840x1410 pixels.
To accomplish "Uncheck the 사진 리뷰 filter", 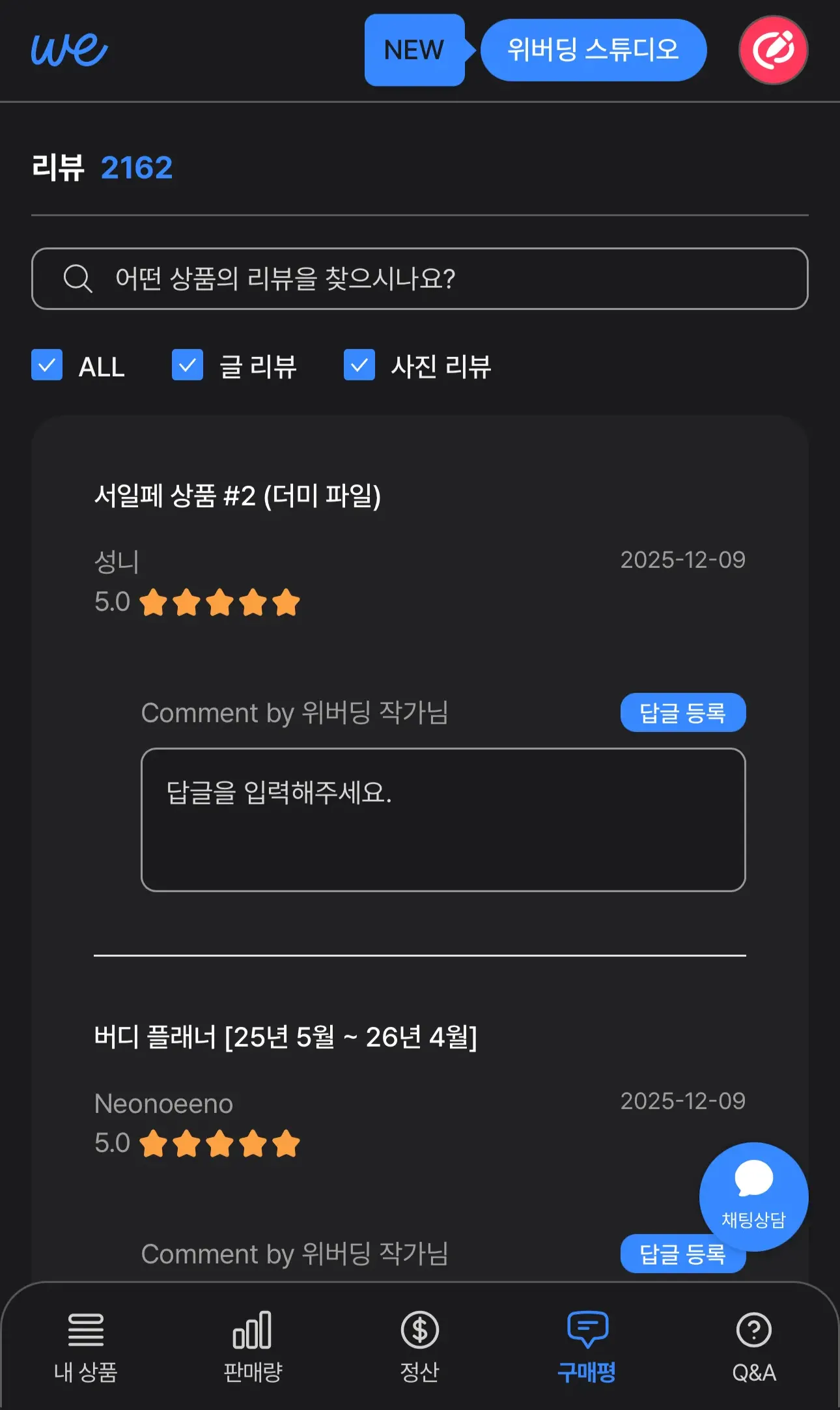I will 359,365.
